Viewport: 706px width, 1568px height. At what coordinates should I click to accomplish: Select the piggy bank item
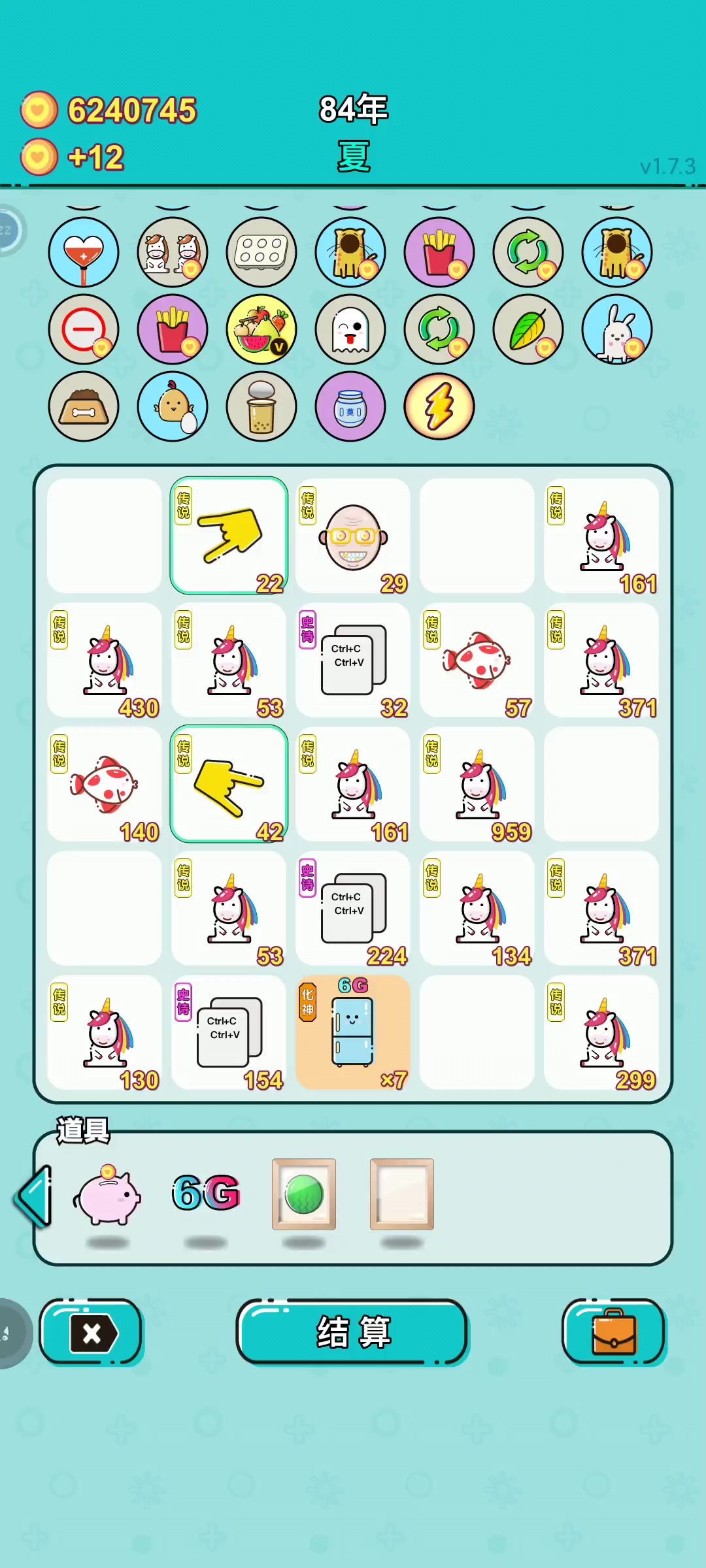click(108, 1196)
